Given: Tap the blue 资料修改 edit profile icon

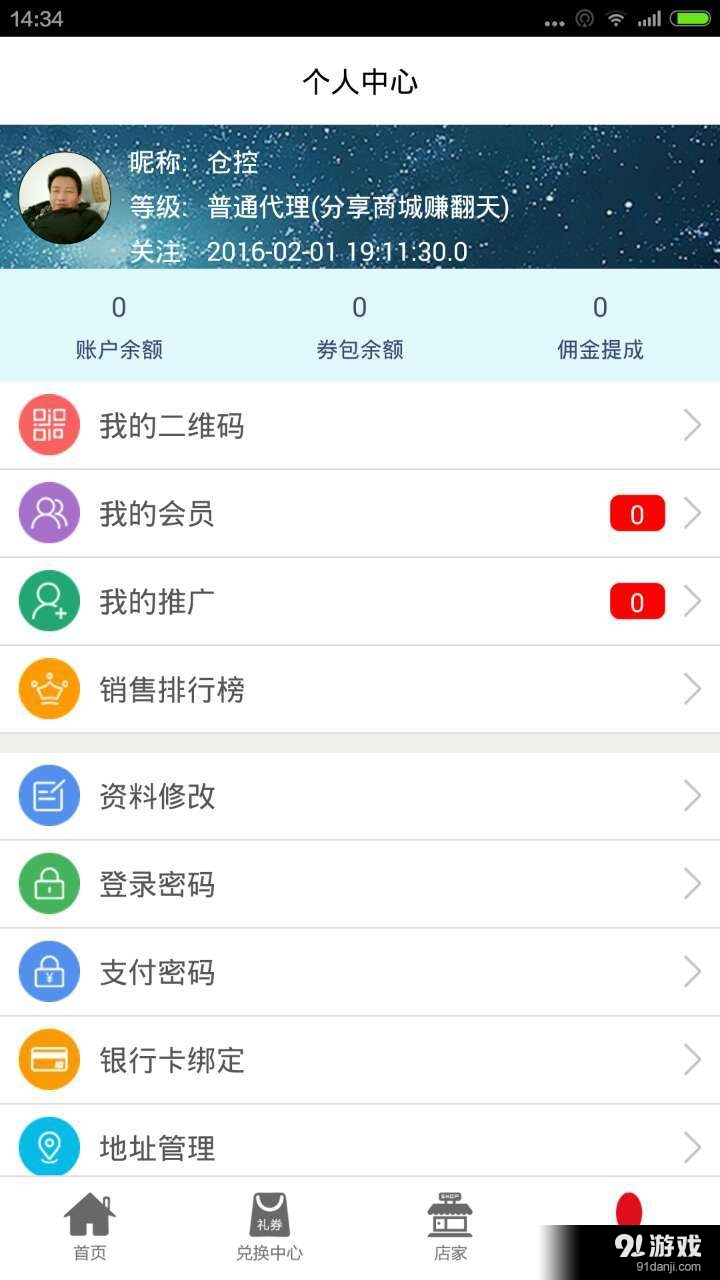Looking at the screenshot, I should (x=48, y=795).
